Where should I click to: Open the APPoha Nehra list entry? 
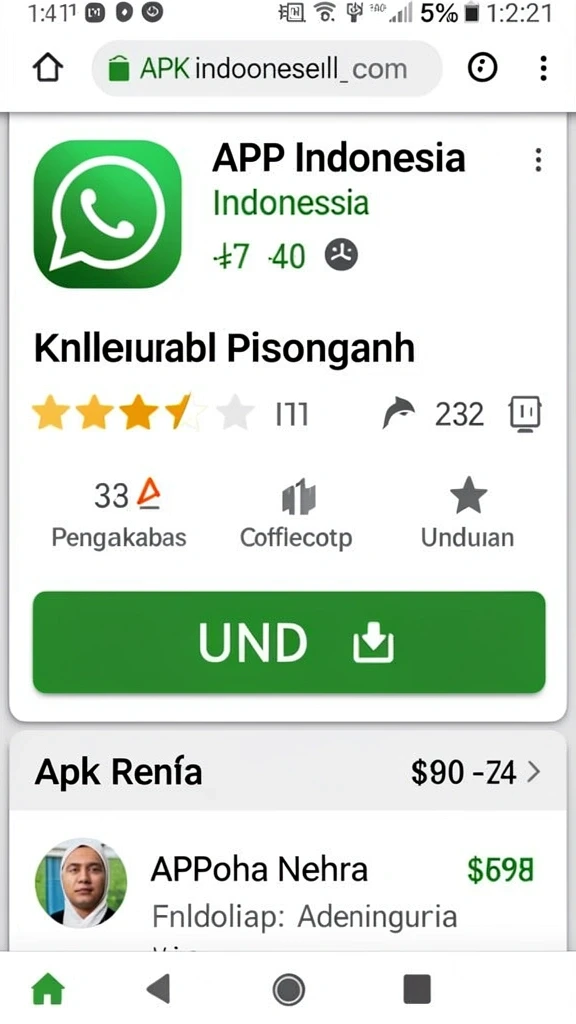click(x=288, y=892)
